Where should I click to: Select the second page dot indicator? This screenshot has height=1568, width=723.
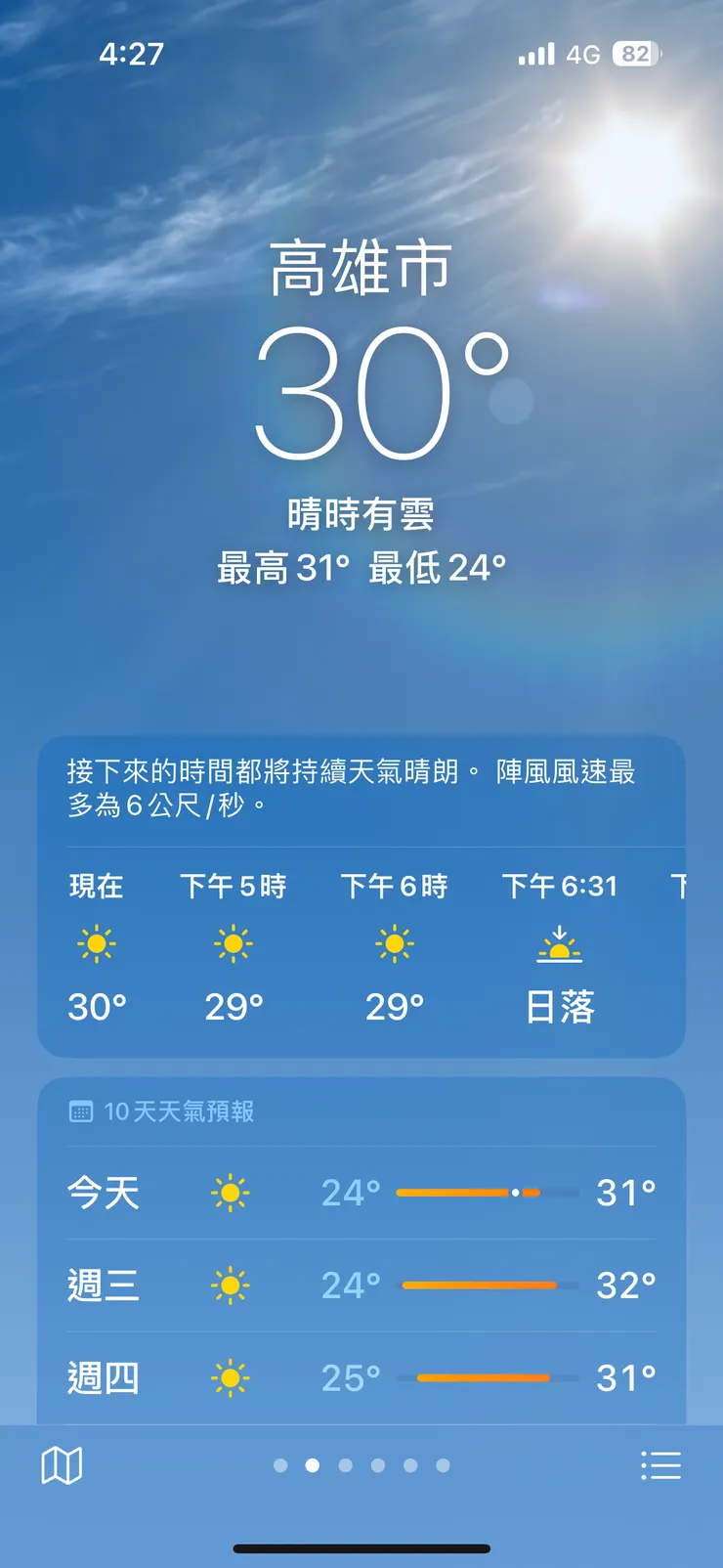click(x=313, y=1465)
